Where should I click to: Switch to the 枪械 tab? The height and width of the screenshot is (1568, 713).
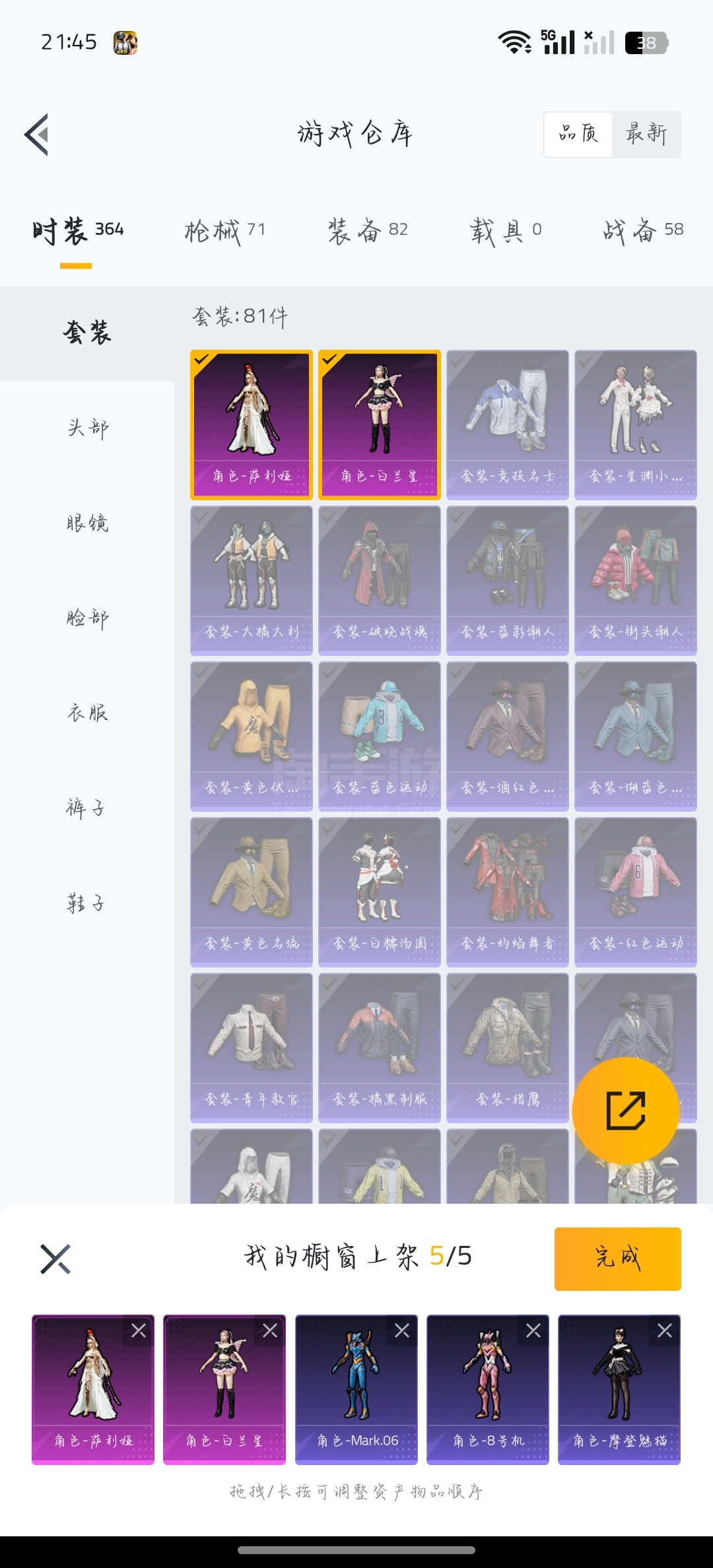click(224, 230)
